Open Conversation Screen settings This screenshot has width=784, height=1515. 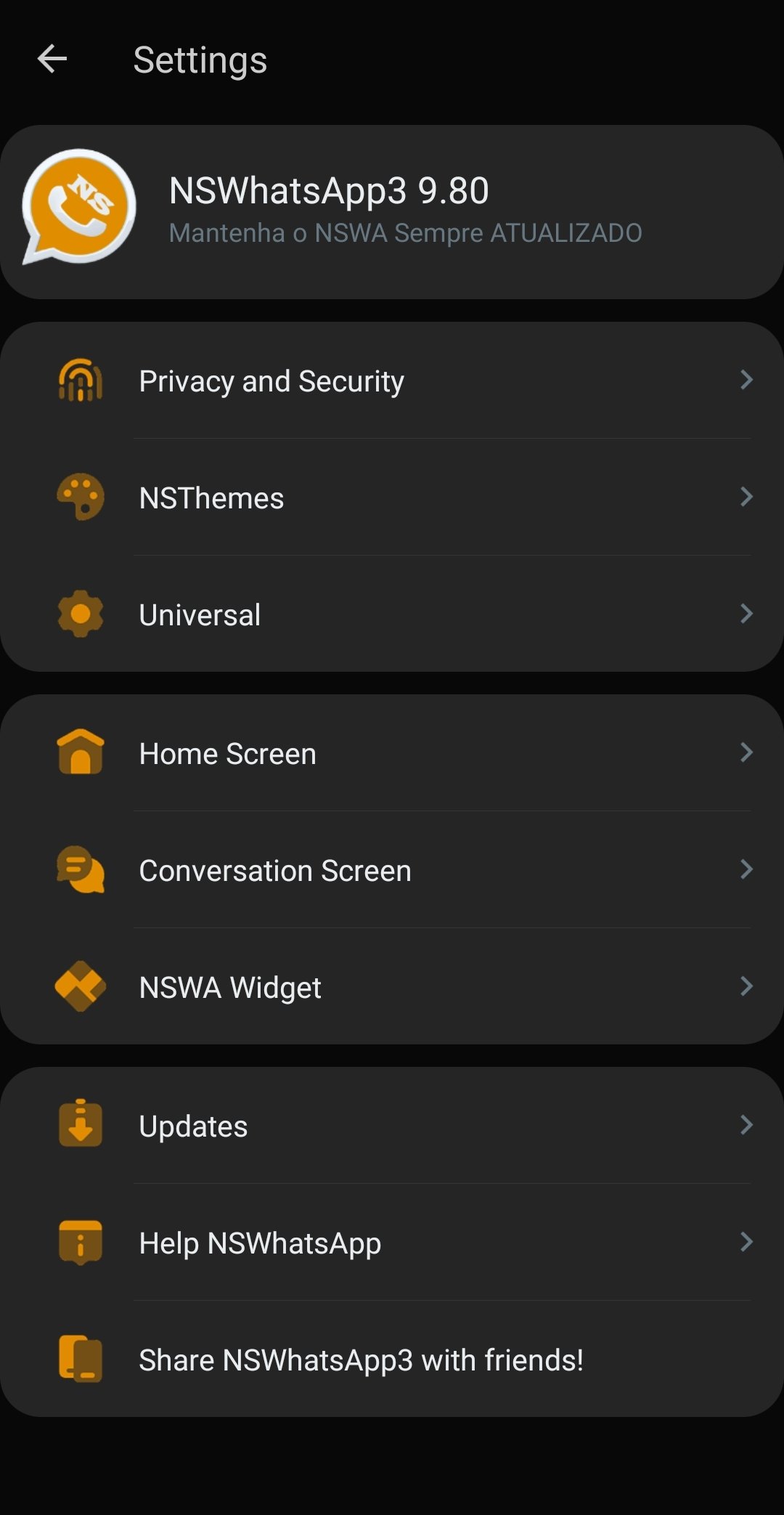[x=392, y=870]
